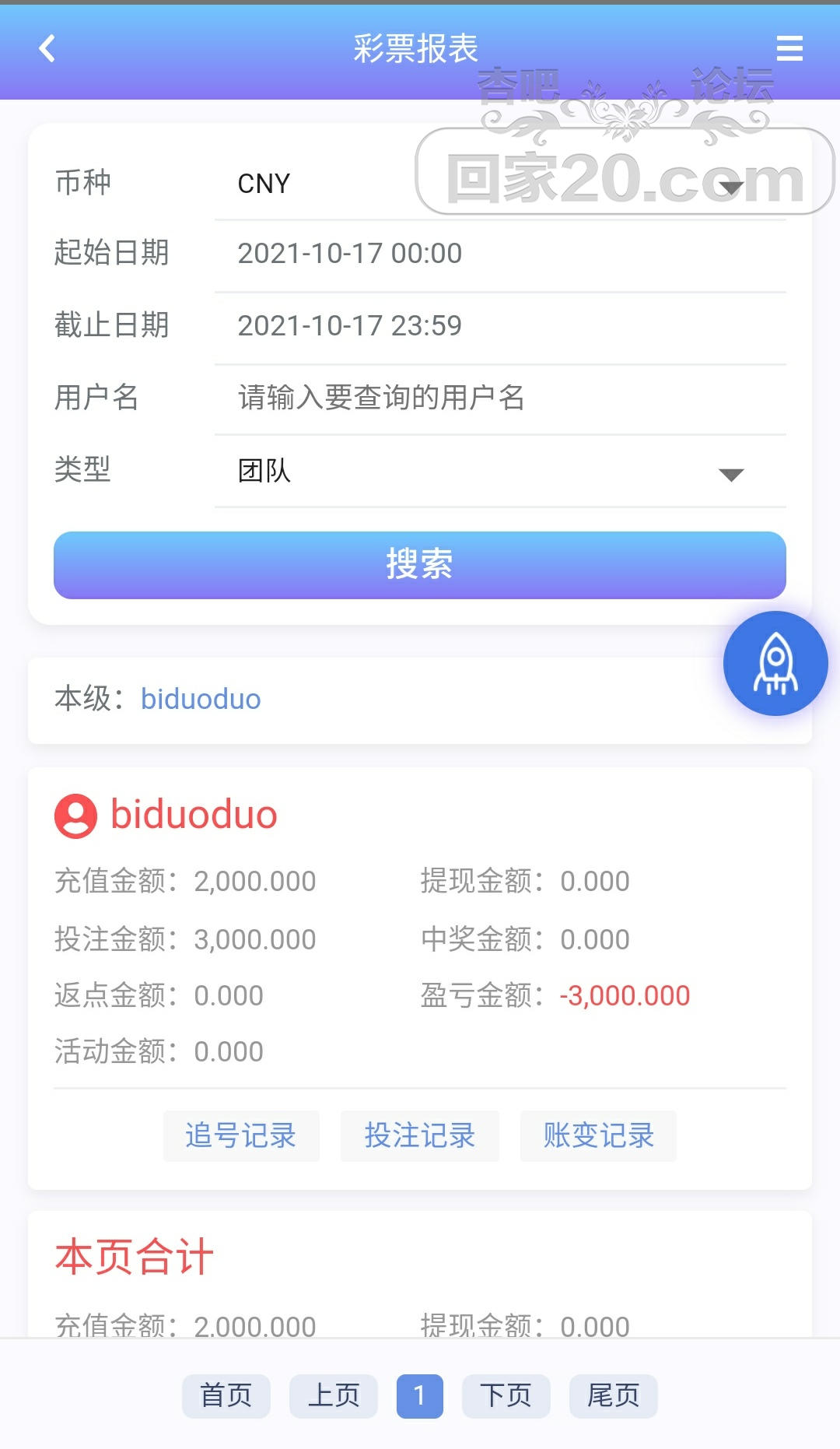Focus the 用户名 username field
Image resolution: width=840 pixels, height=1449 pixels.
499,398
